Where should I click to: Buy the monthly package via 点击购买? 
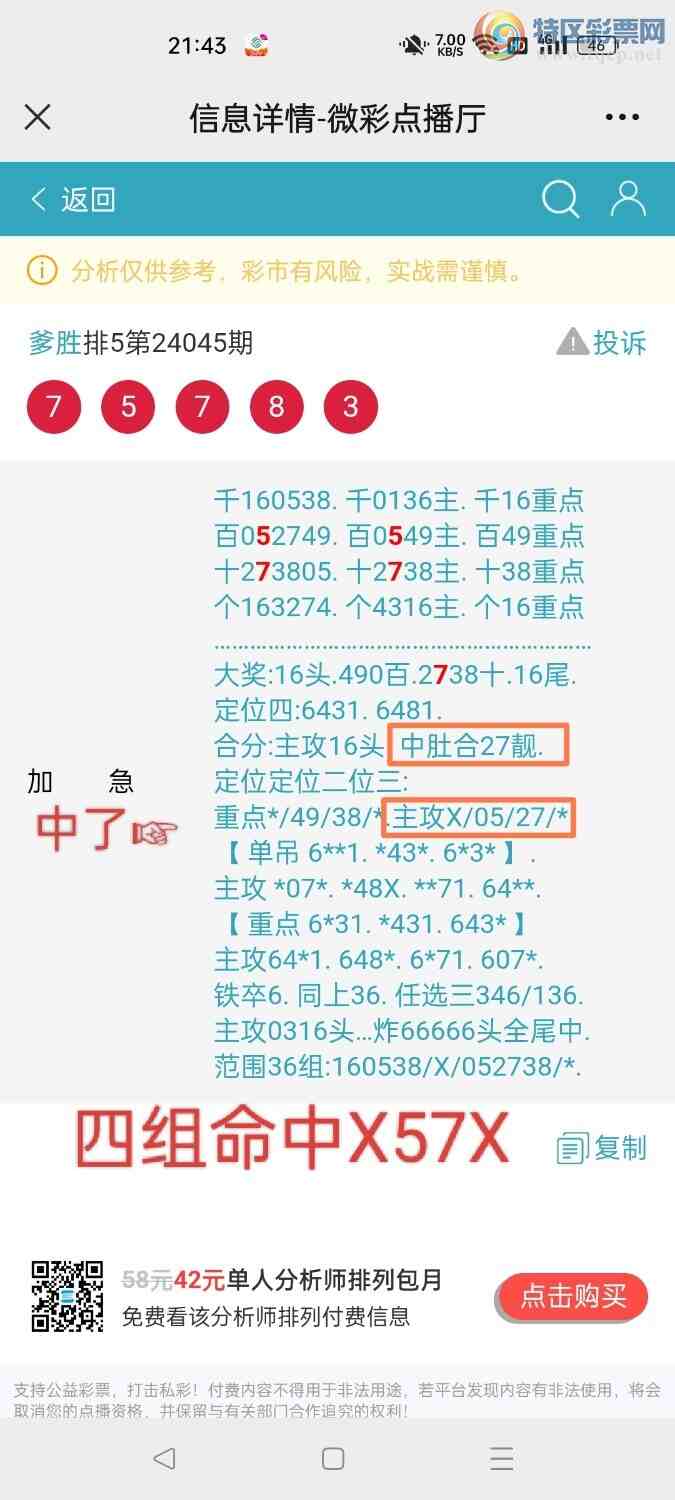[573, 1297]
